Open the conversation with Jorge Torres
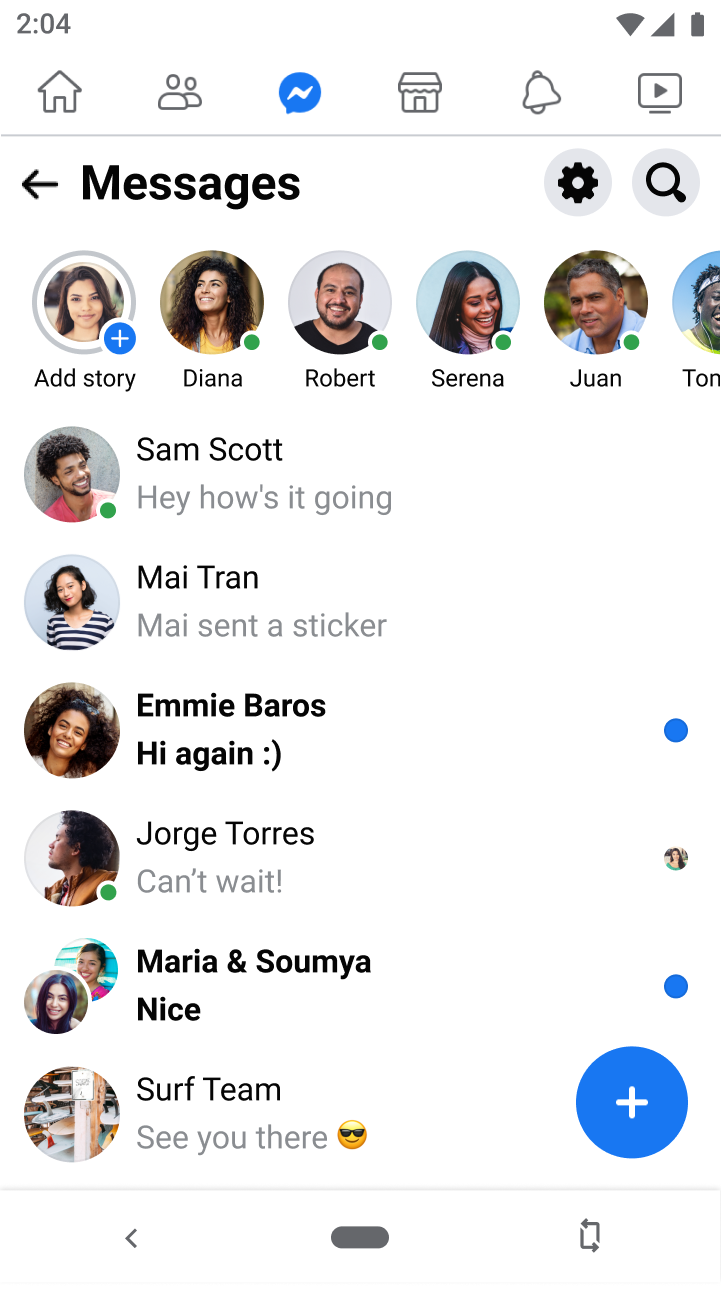Screen dimensions: 721x1307 pyautogui.click(x=360, y=858)
